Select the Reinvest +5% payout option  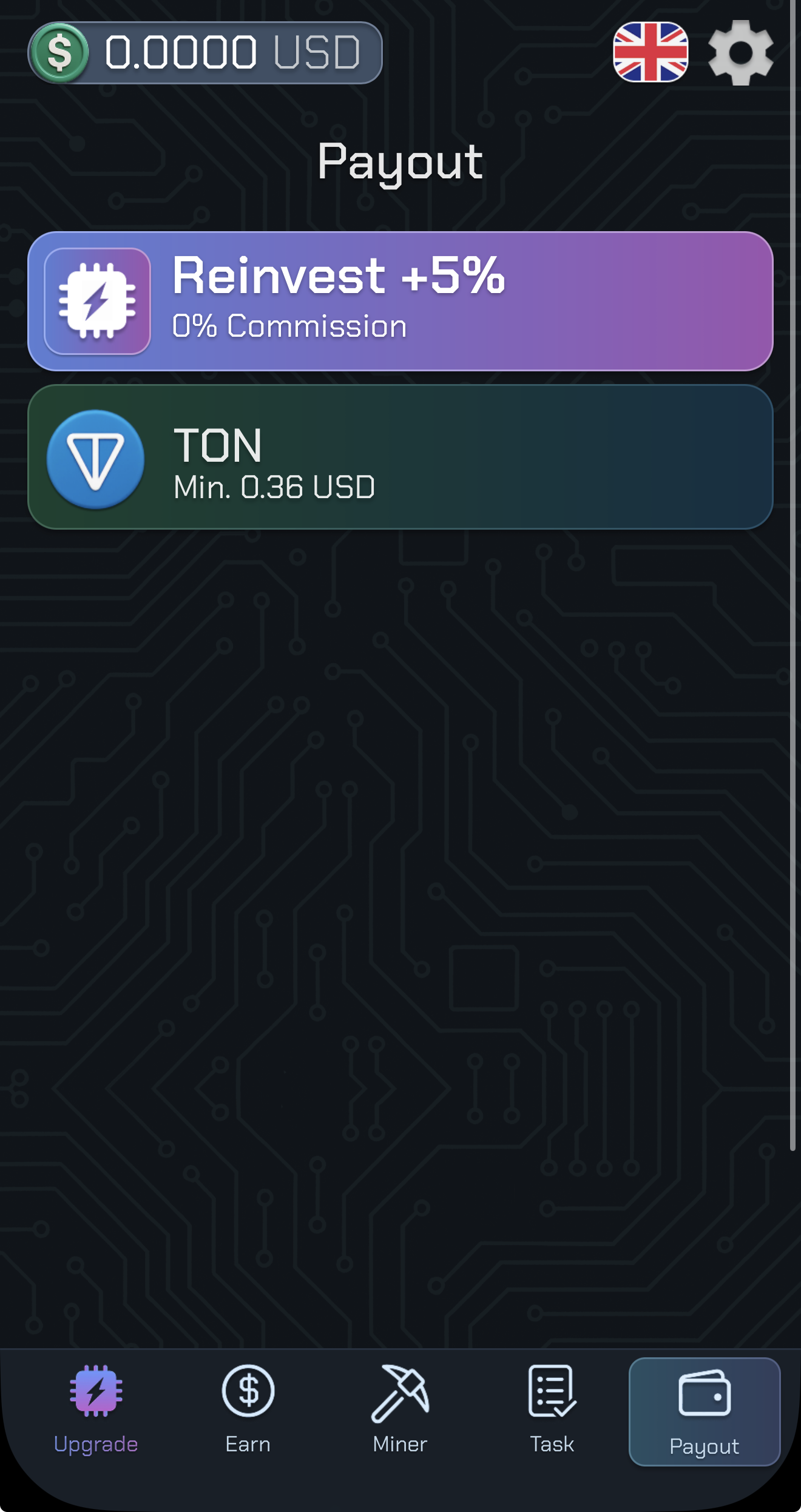[x=400, y=299]
